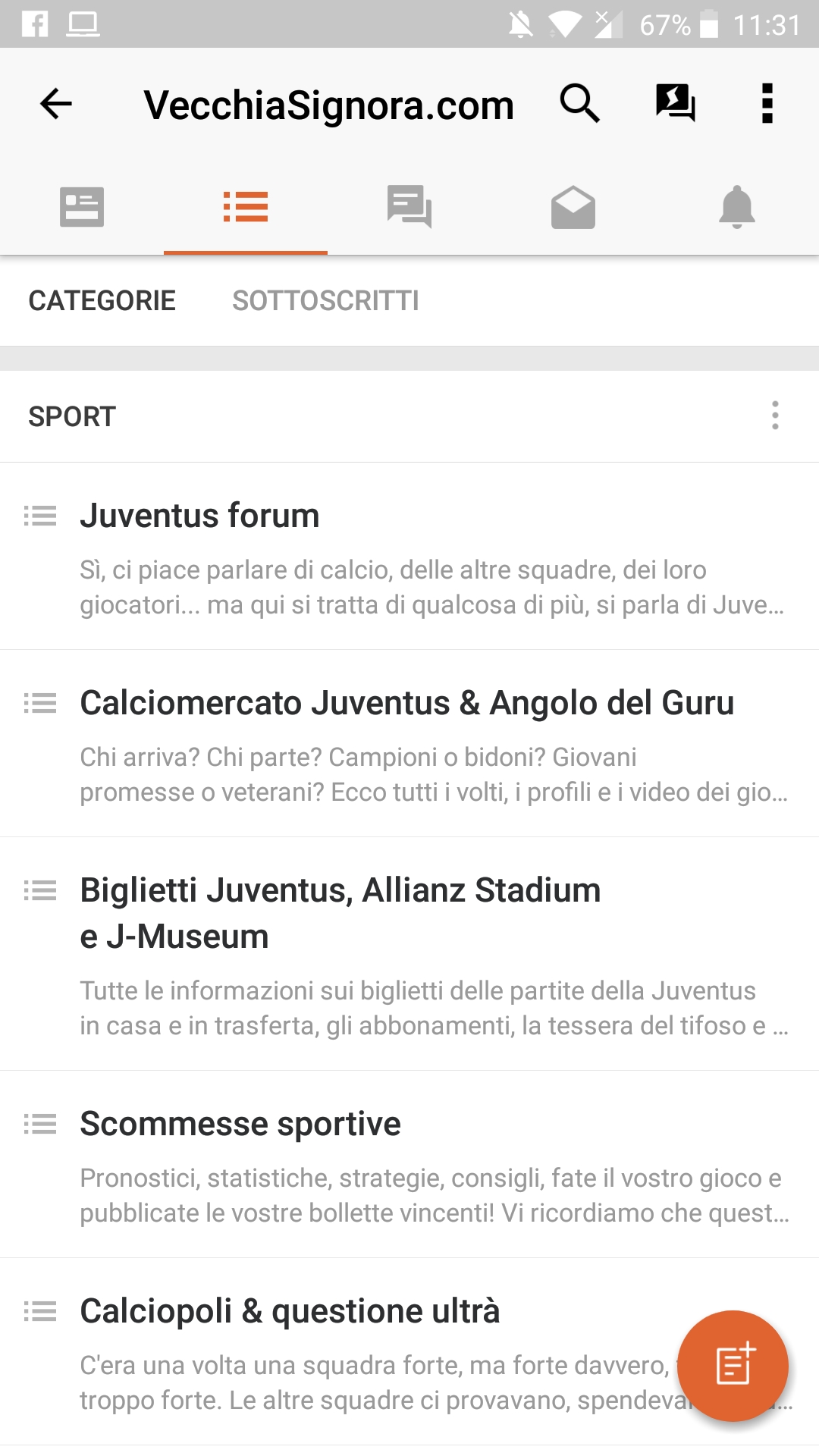The image size is (819, 1456).
Task: Tap the chat bubble icon in the app bar
Action: 675,102
